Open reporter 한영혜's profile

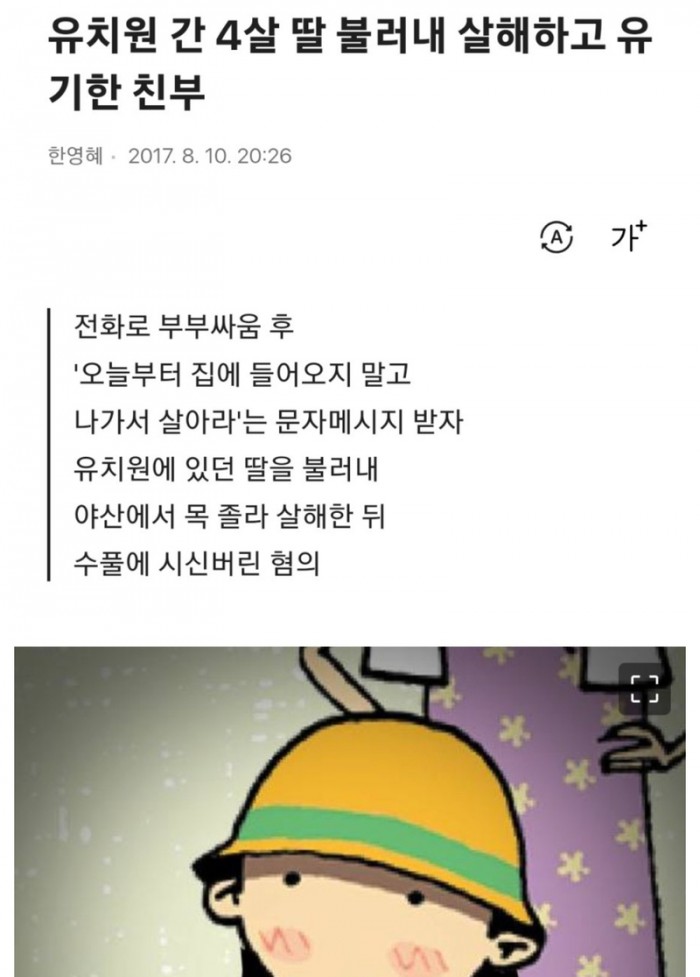(70, 157)
